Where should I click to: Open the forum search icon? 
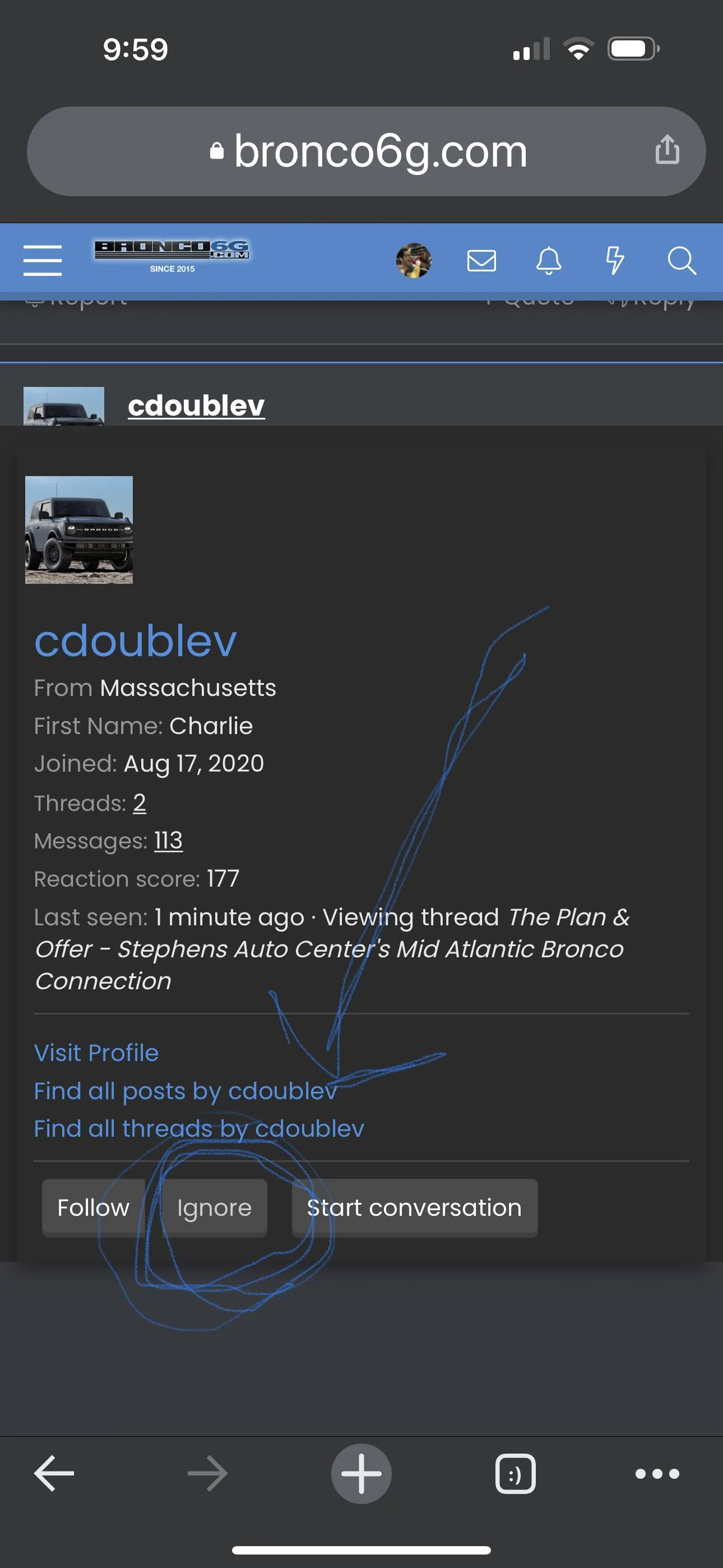point(682,261)
